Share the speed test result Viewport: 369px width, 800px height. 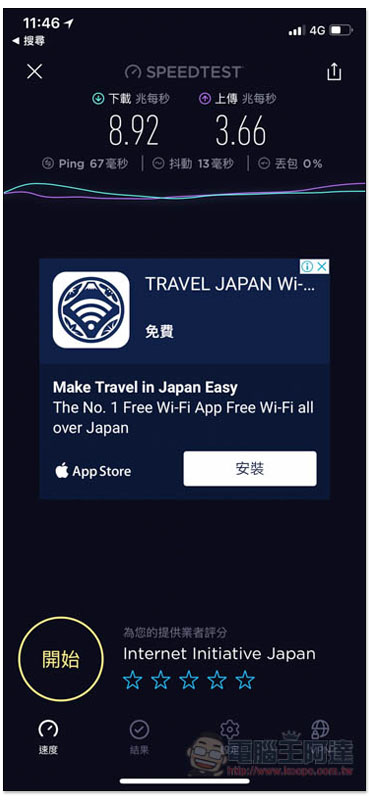tap(334, 71)
